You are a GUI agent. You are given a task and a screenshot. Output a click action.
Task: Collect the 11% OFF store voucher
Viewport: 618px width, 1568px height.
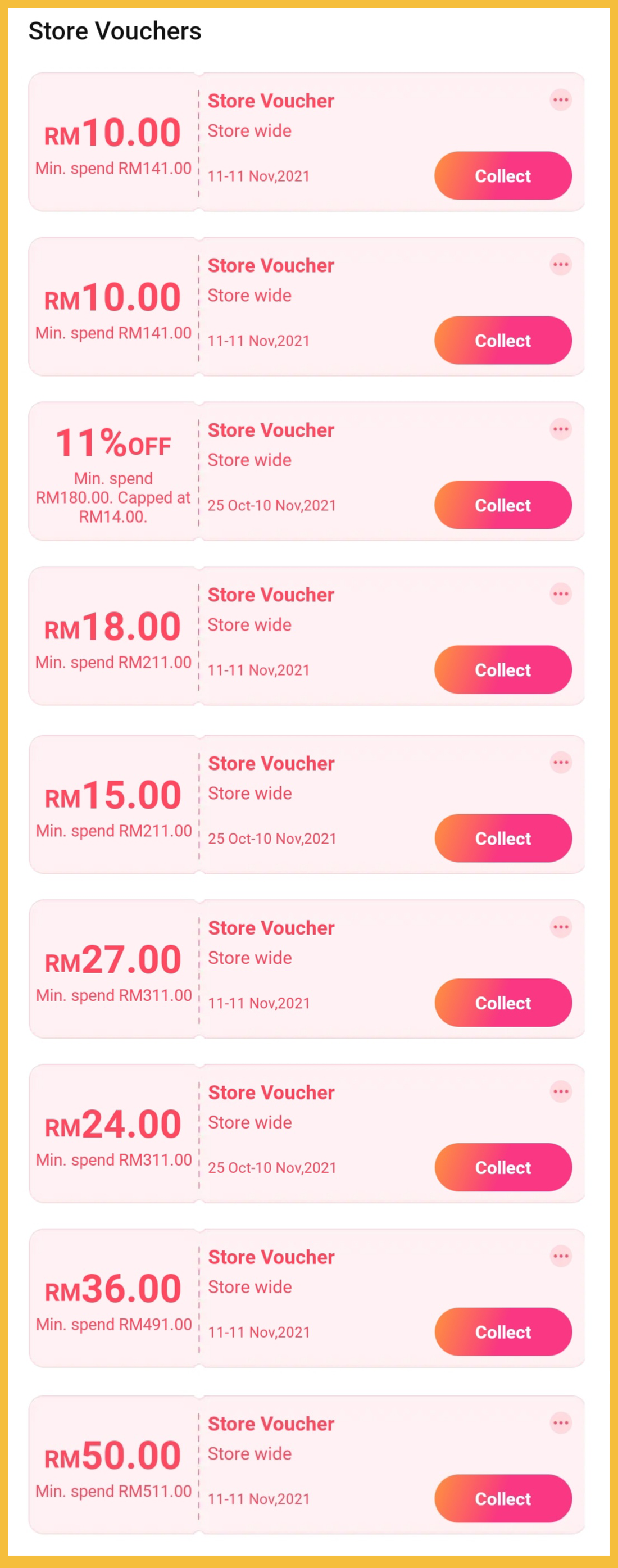coord(502,505)
